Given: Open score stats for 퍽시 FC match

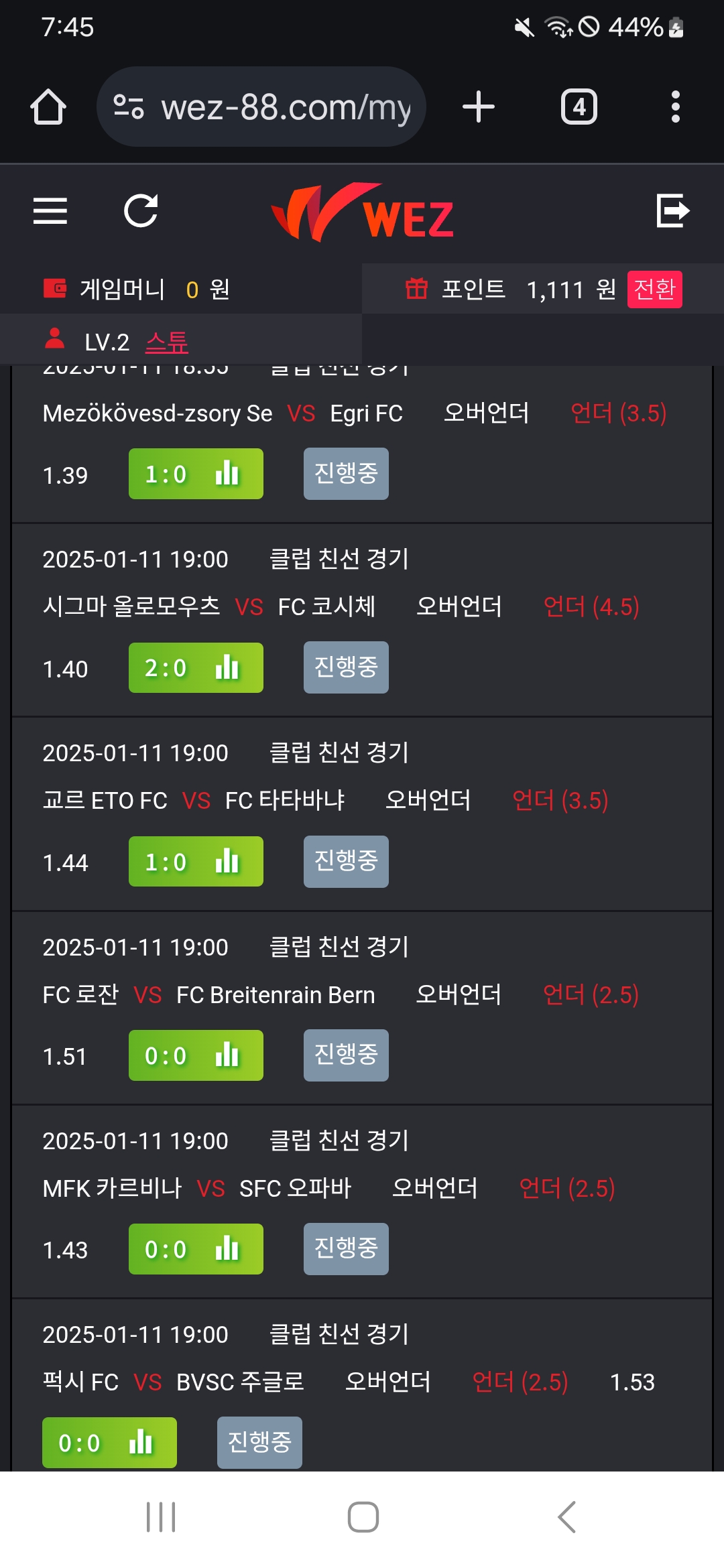Looking at the screenshot, I should (x=109, y=1443).
